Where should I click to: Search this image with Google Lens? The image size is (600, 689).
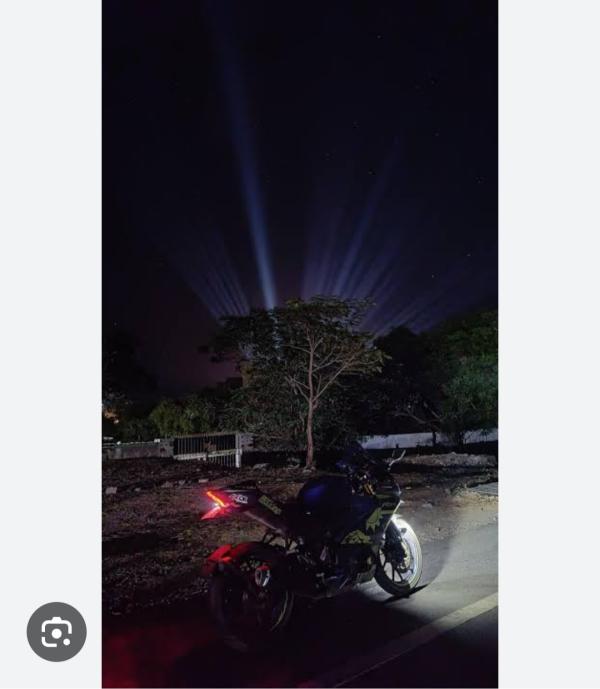click(57, 632)
